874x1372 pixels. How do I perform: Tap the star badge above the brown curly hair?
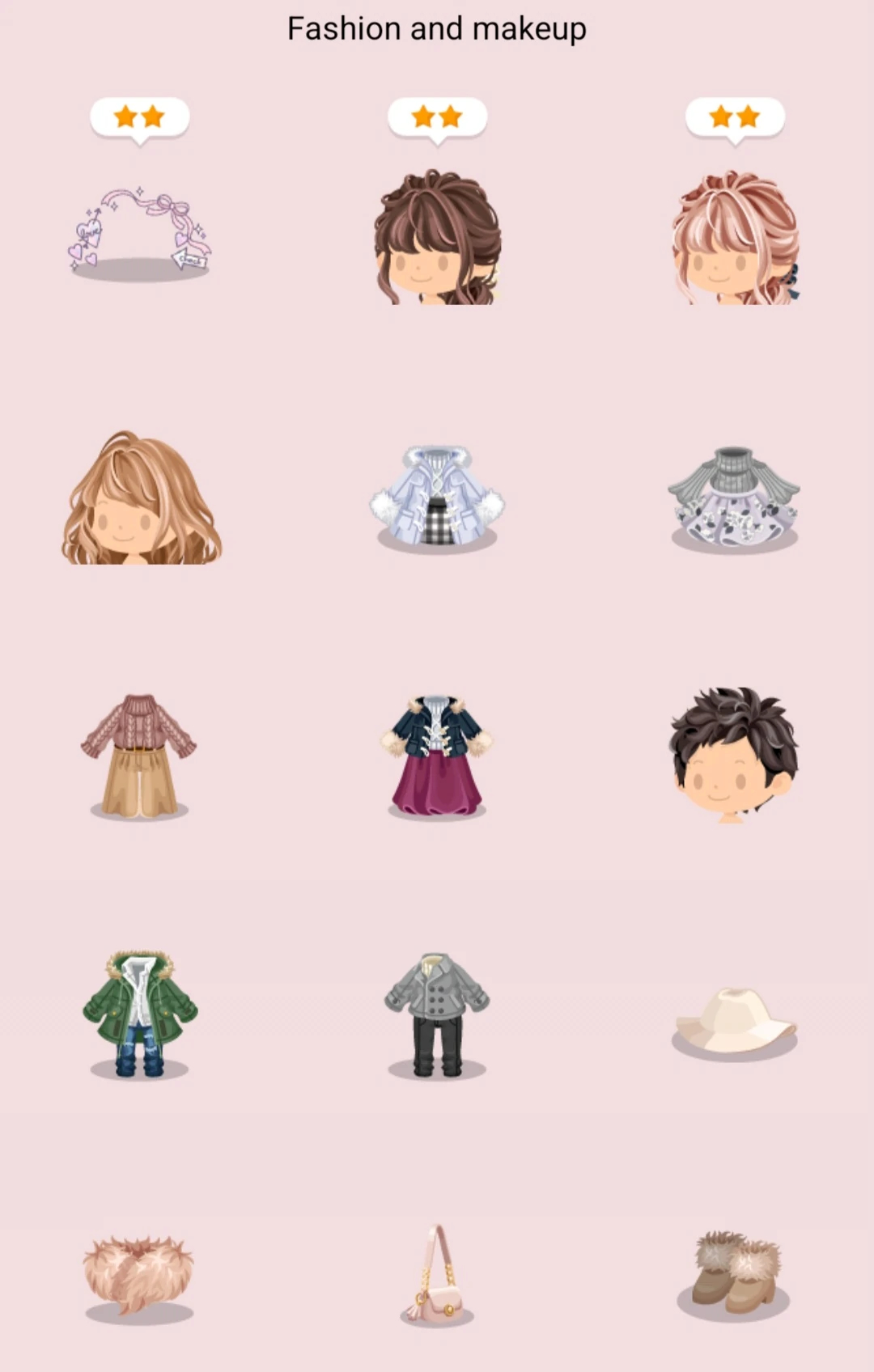(437, 118)
